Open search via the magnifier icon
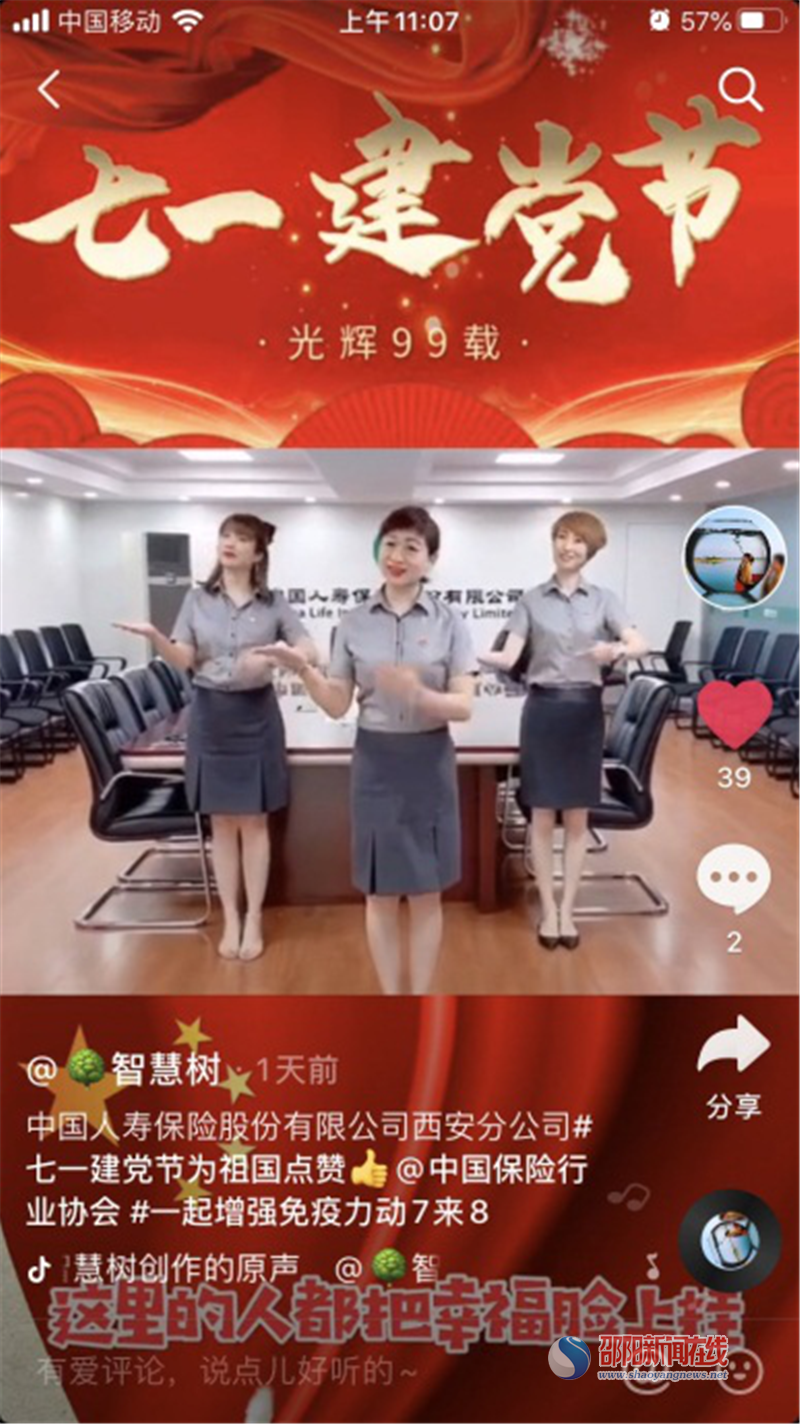800x1424 pixels. (x=741, y=91)
